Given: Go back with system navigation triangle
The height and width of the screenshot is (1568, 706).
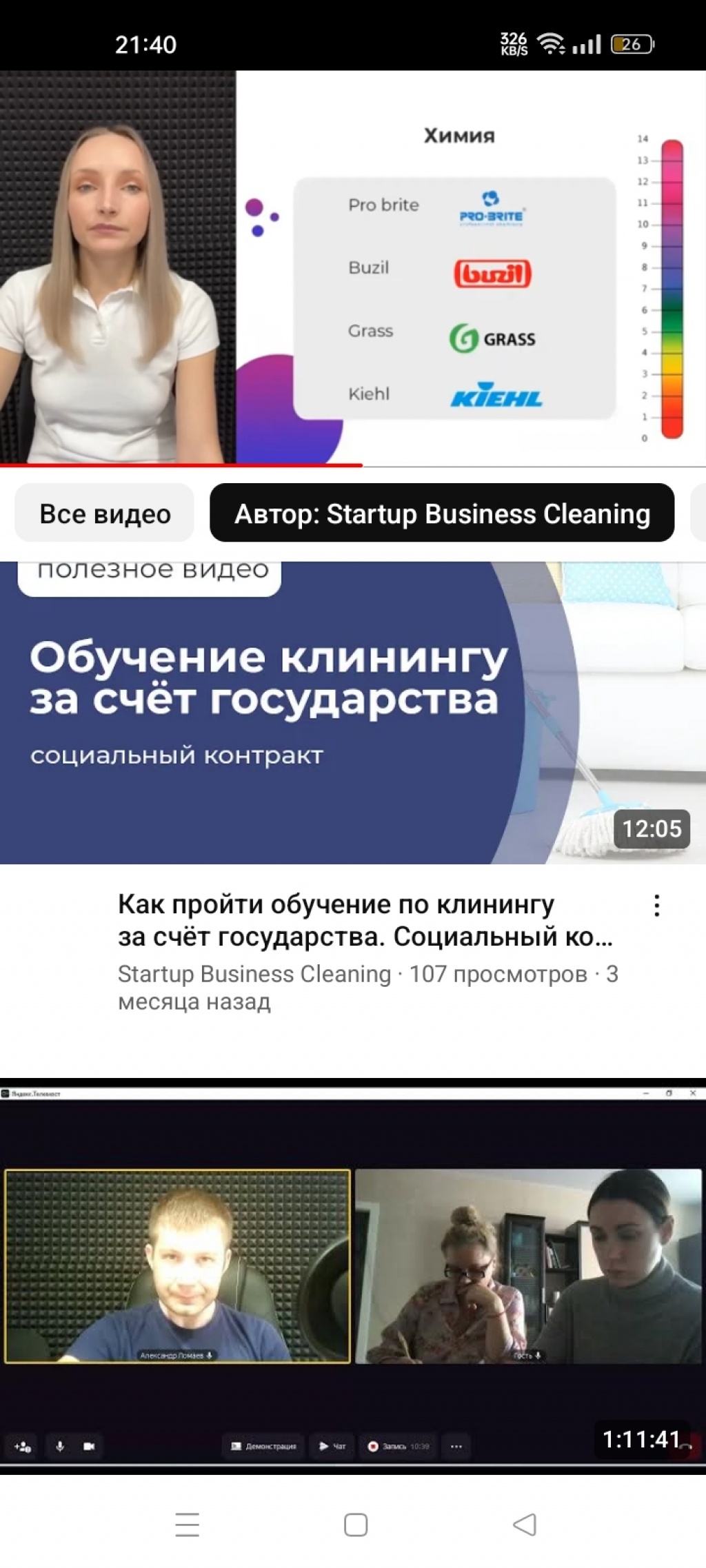Looking at the screenshot, I should [525, 1525].
